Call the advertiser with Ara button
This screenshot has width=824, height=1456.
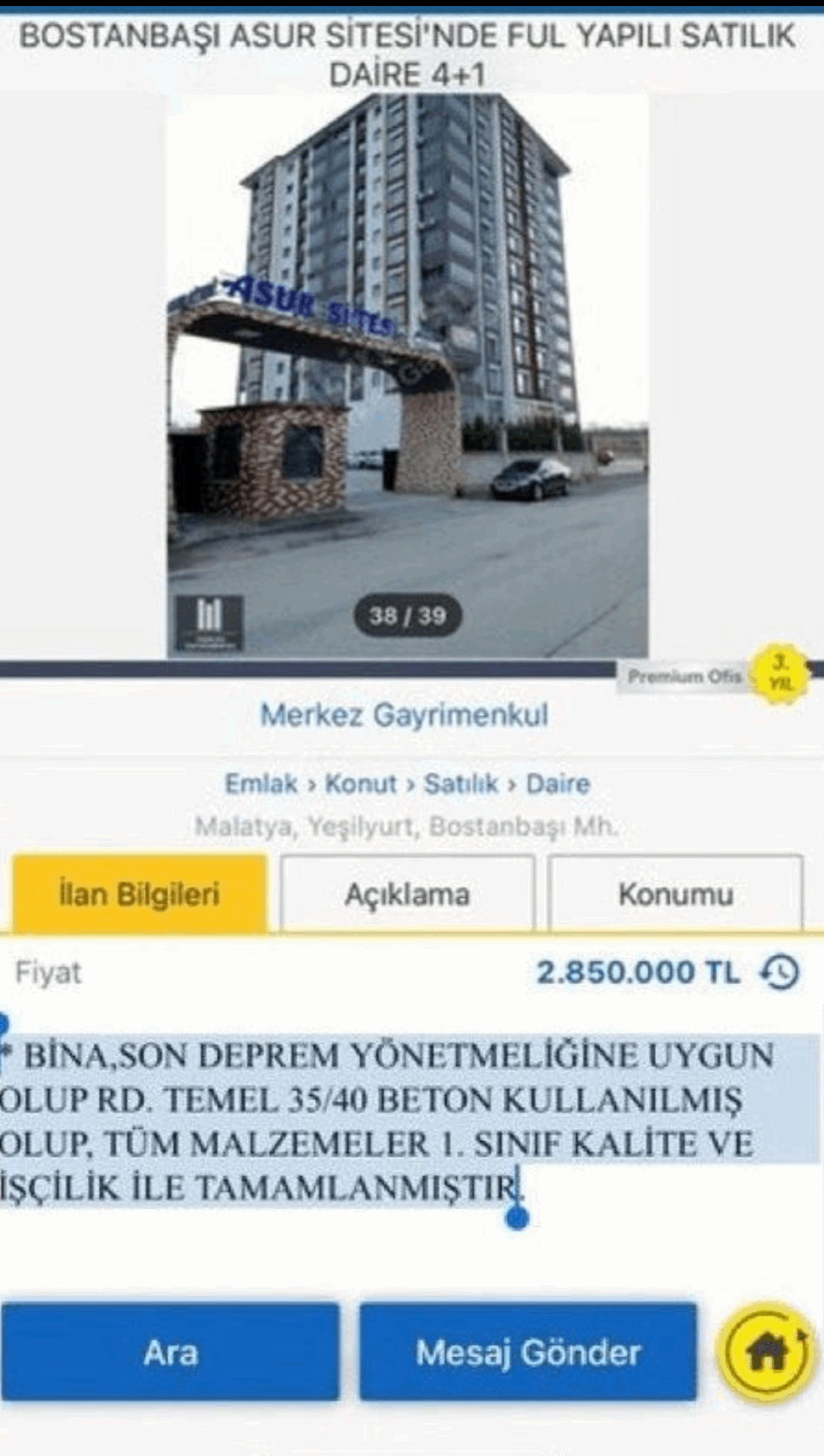click(170, 1352)
